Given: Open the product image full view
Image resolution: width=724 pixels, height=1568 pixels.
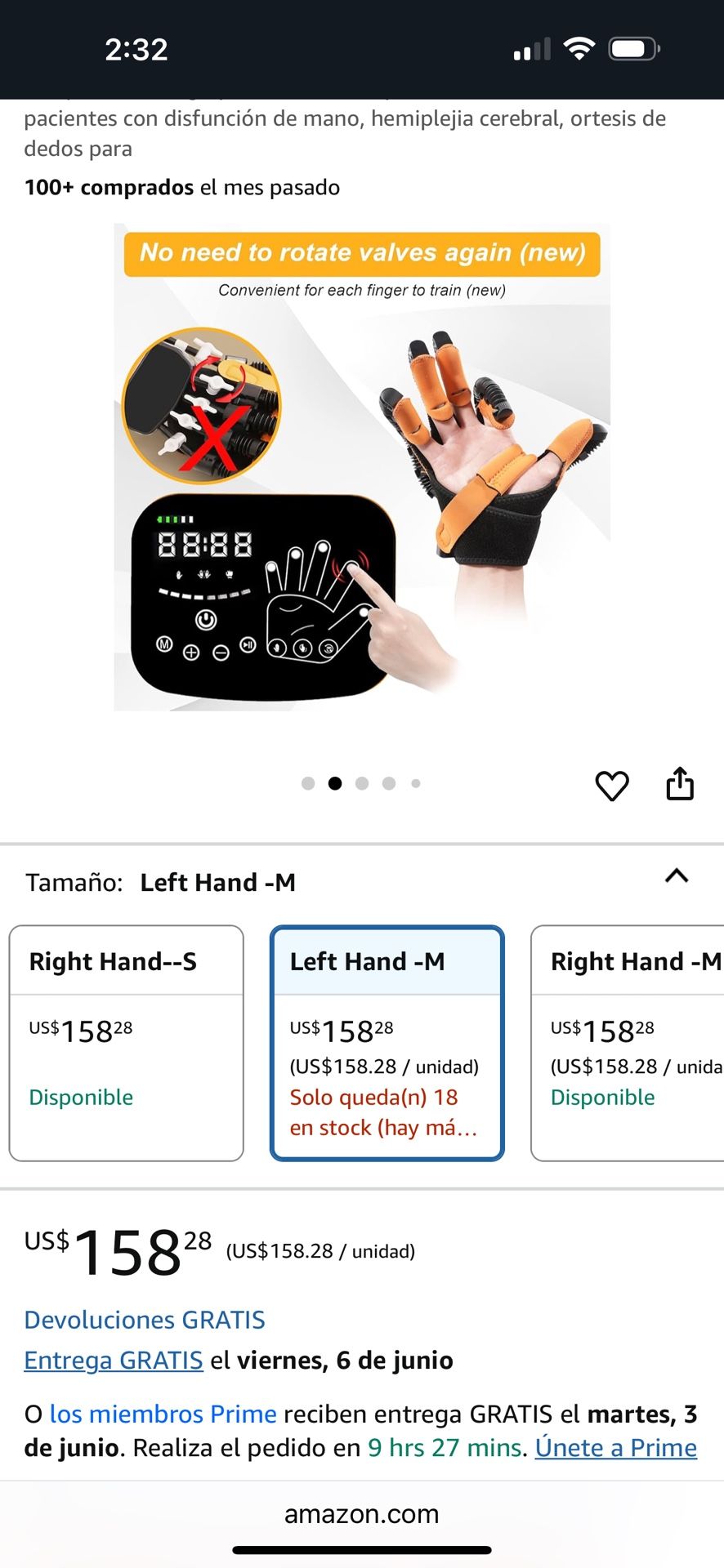Looking at the screenshot, I should 362,467.
